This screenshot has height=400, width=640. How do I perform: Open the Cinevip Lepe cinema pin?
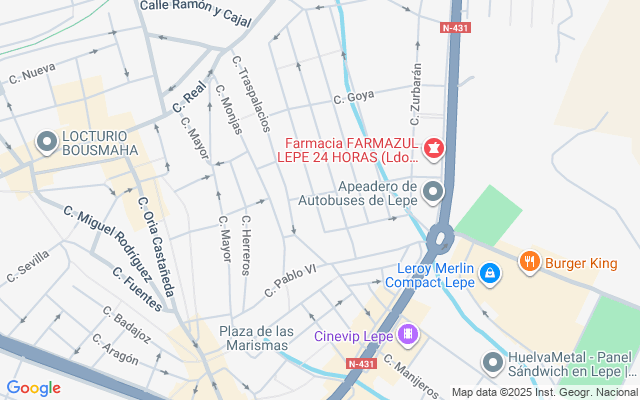pyautogui.click(x=407, y=334)
